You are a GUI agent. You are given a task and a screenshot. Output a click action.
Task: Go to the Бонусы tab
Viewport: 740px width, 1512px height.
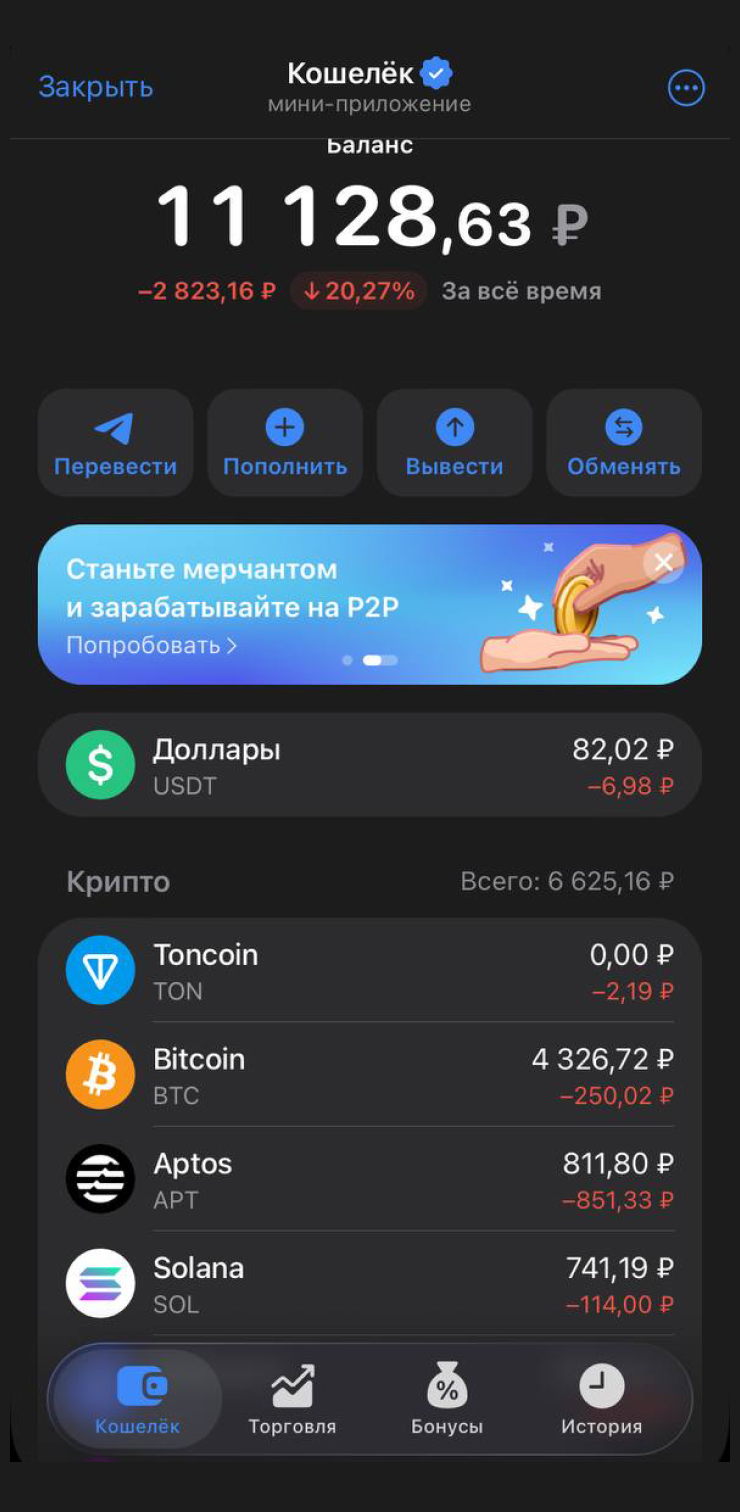[x=447, y=1400]
